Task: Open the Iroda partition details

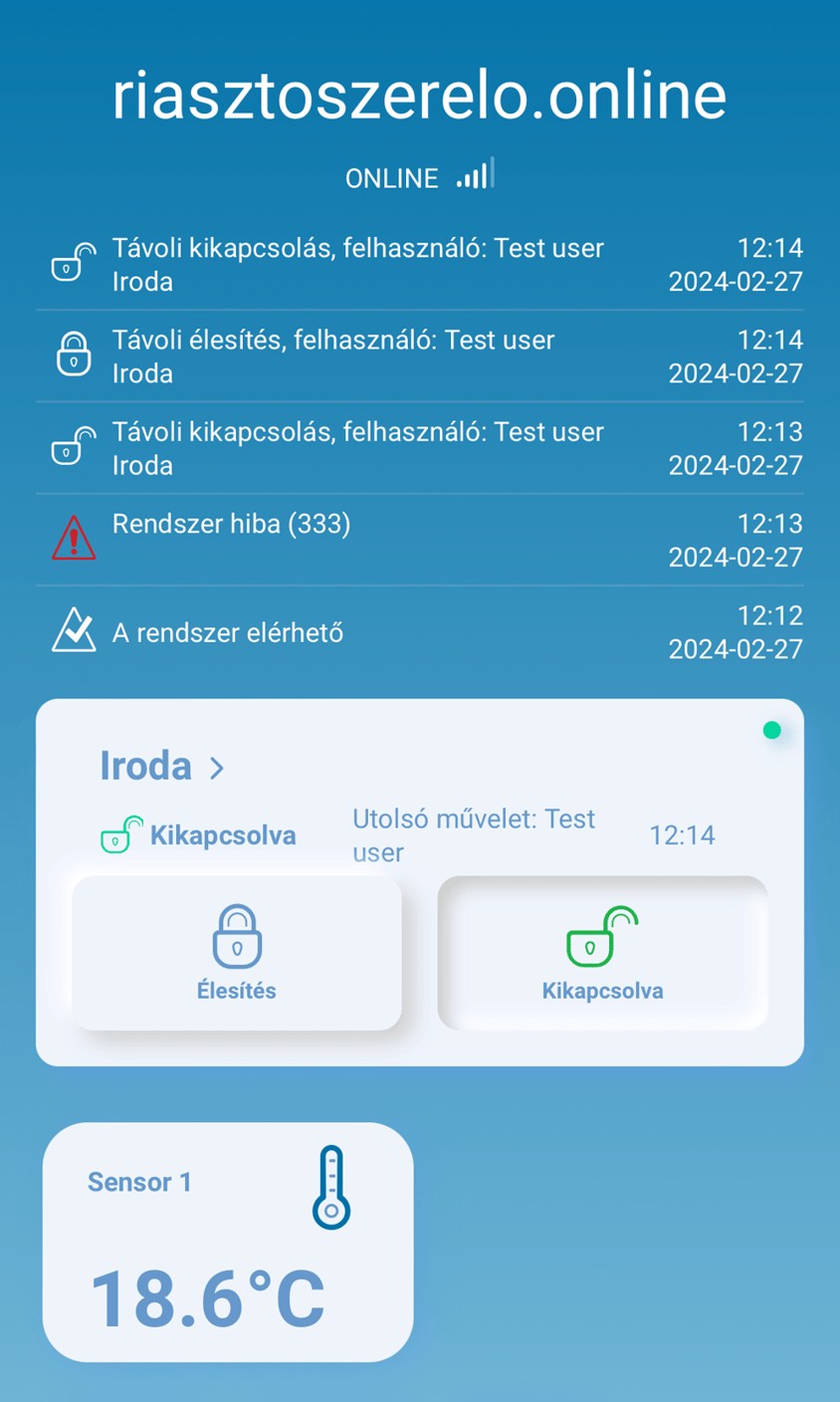Action: (162, 766)
